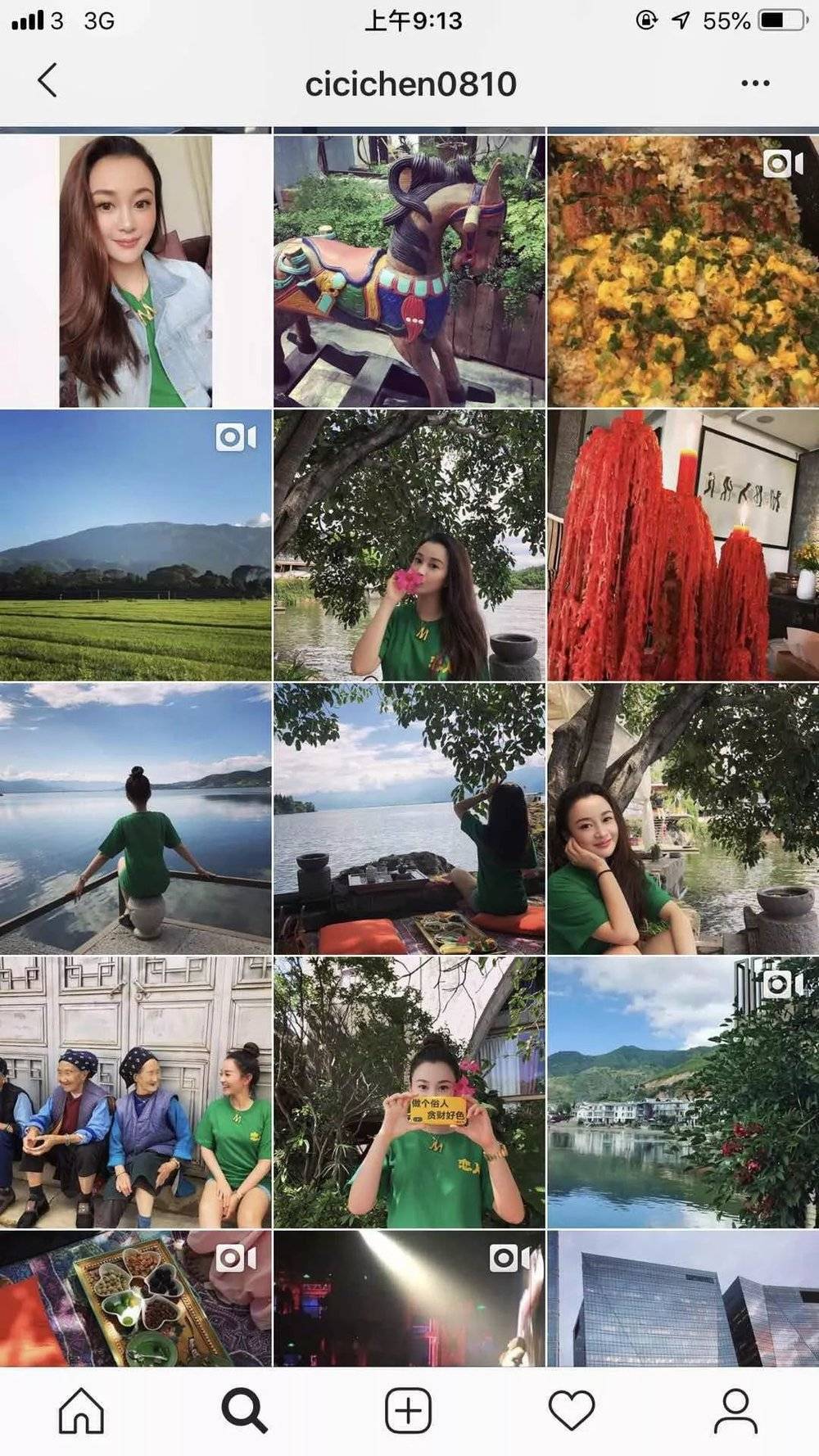Open the lakeside villas video post
This screenshot has height=1456, width=819.
tap(682, 1092)
